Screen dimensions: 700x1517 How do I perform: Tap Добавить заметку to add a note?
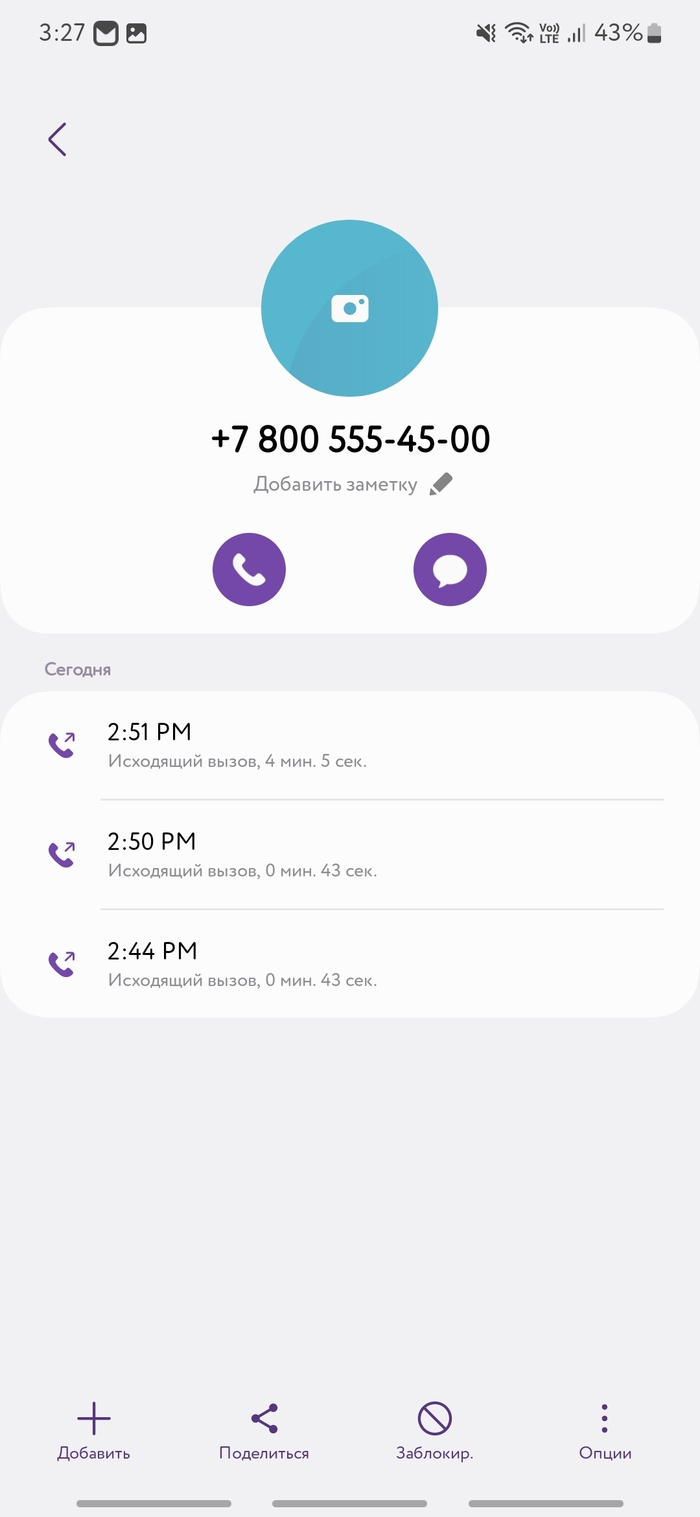point(352,485)
